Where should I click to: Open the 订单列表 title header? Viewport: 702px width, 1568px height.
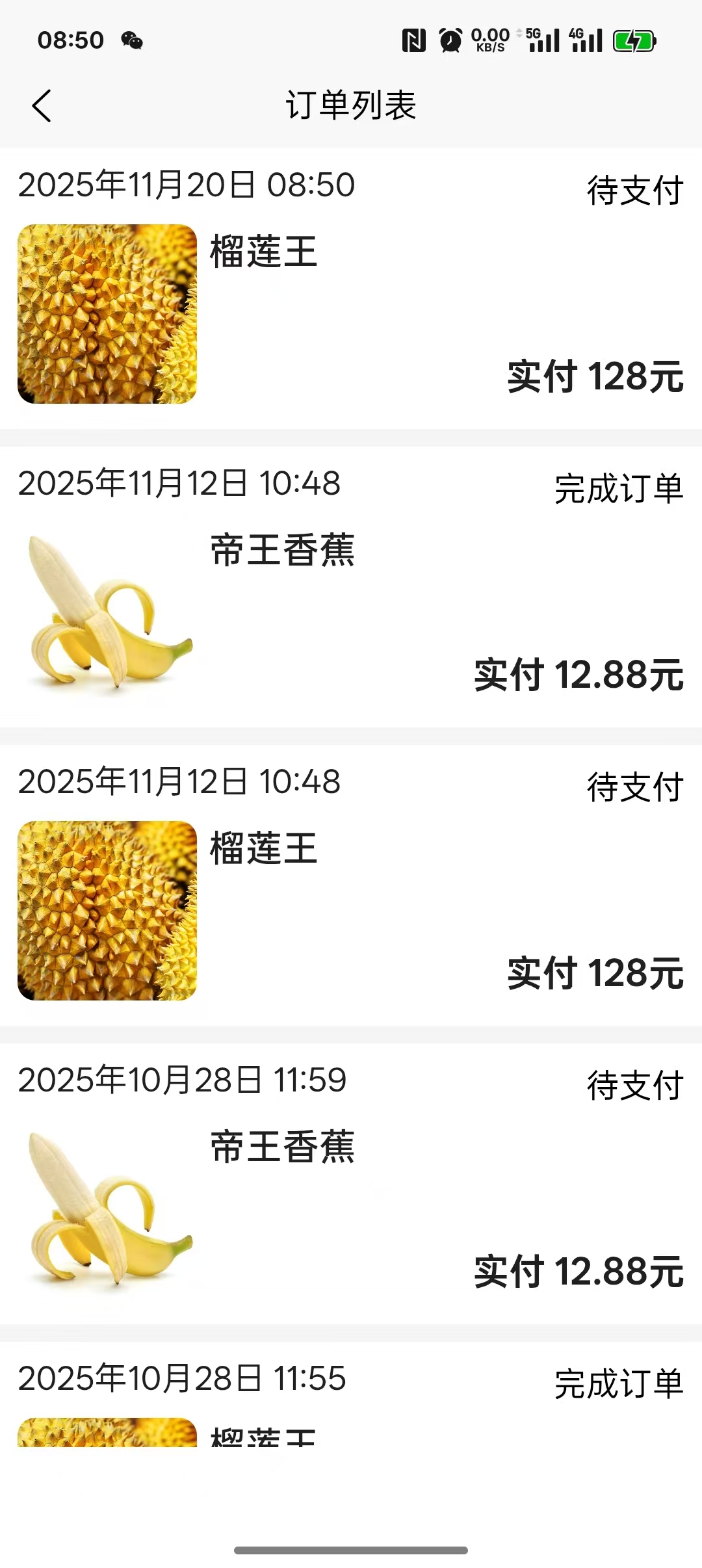coord(351,104)
